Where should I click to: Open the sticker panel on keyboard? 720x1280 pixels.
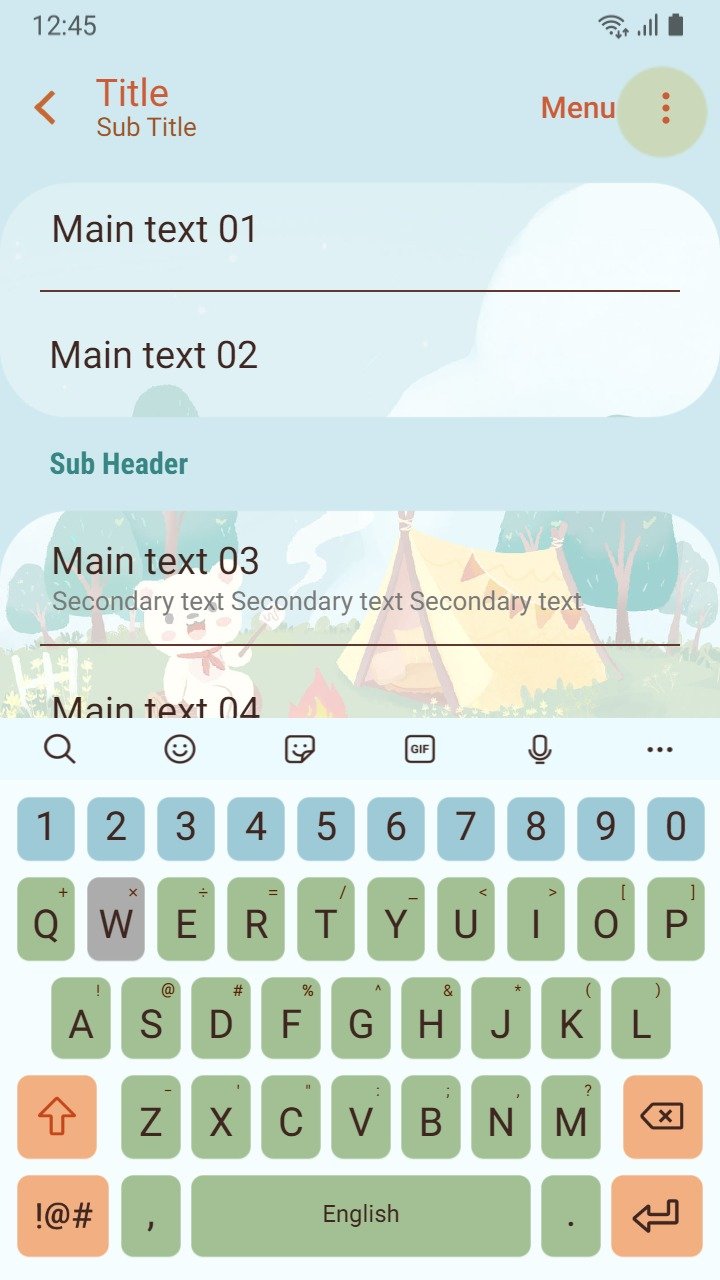[300, 748]
